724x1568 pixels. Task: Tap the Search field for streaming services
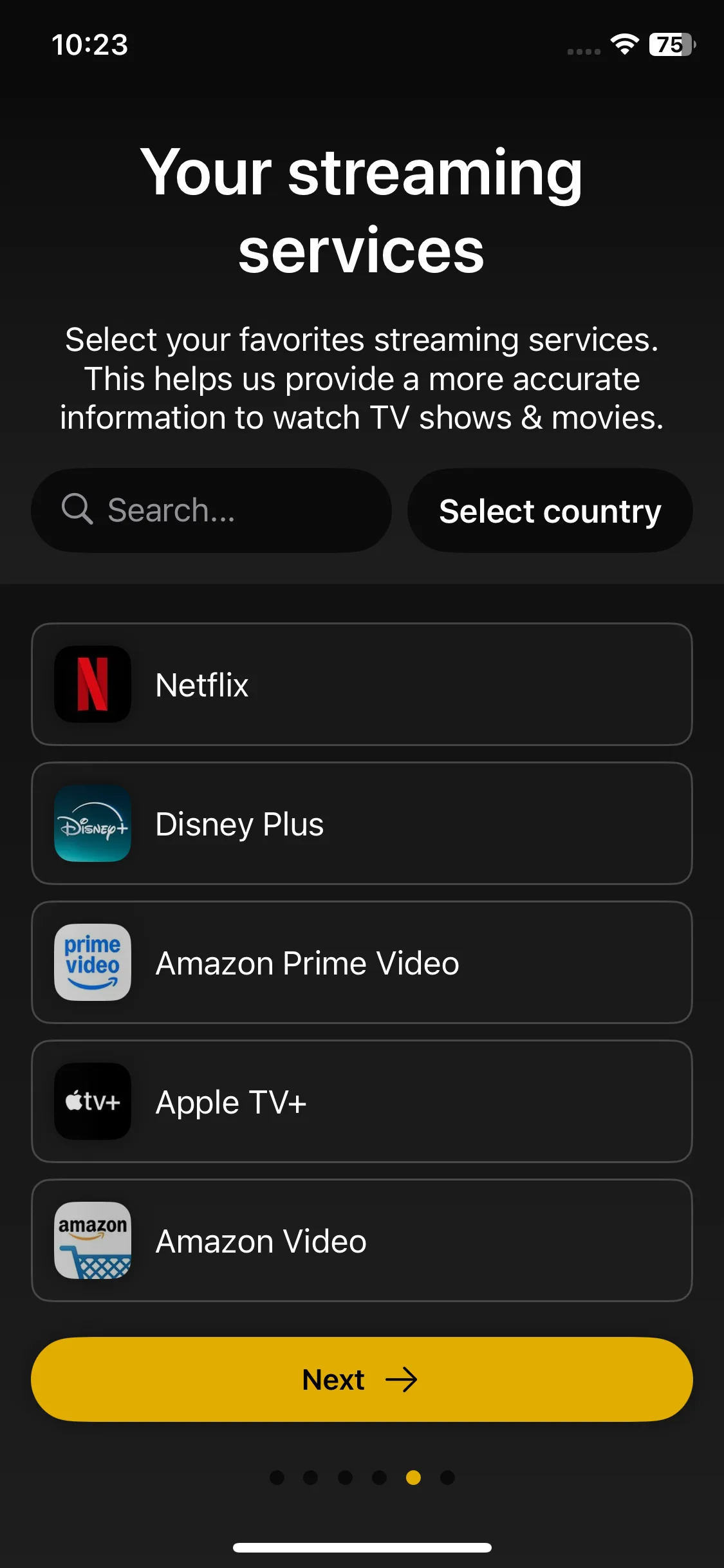(x=211, y=510)
